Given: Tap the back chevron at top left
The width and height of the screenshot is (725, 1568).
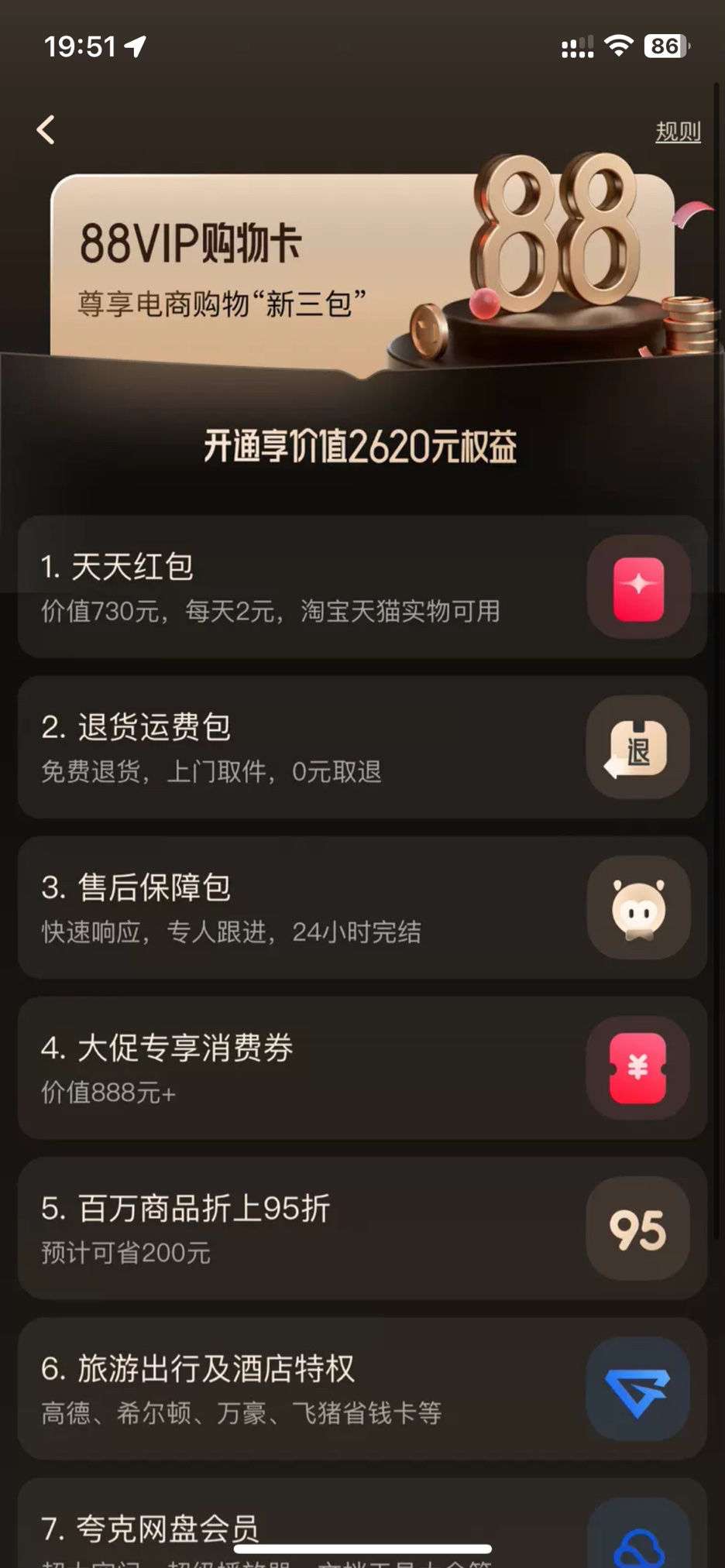Looking at the screenshot, I should (46, 129).
